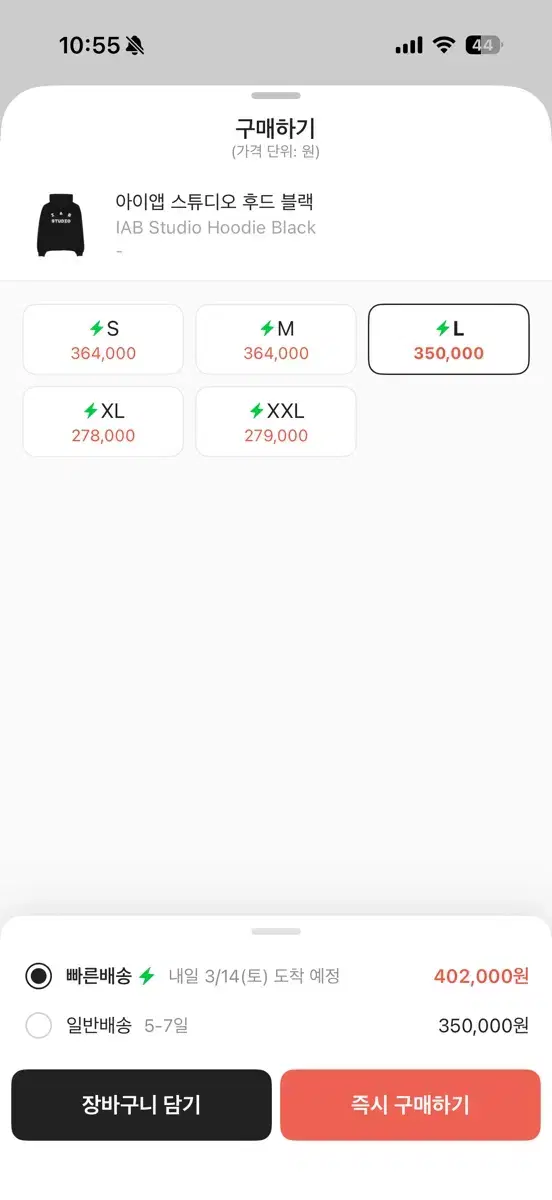Pick the XL size option
This screenshot has height=1200, width=552.
103,422
